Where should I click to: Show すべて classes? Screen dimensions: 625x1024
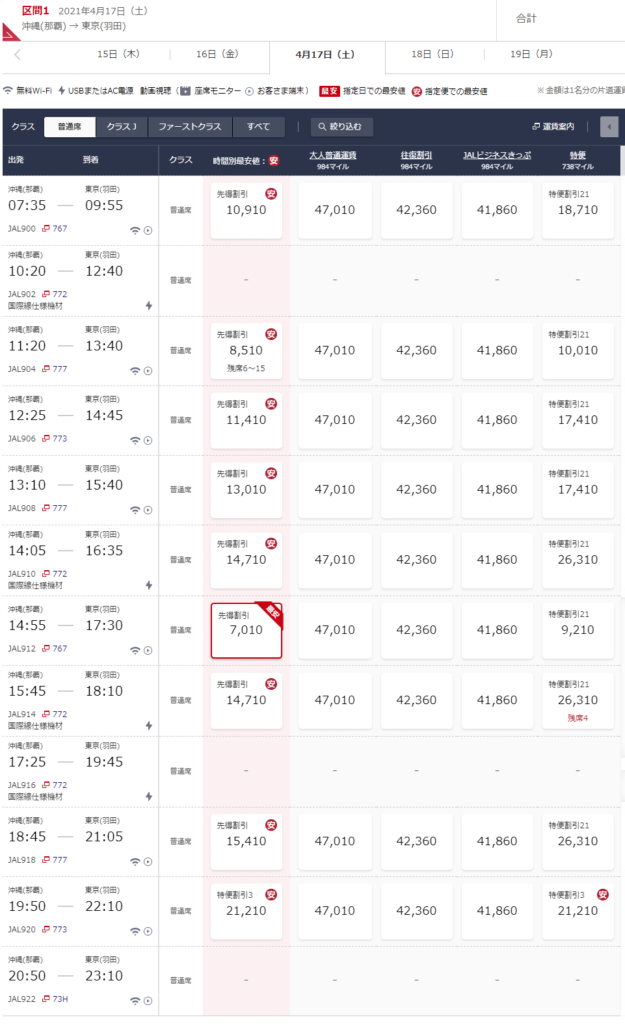point(259,127)
